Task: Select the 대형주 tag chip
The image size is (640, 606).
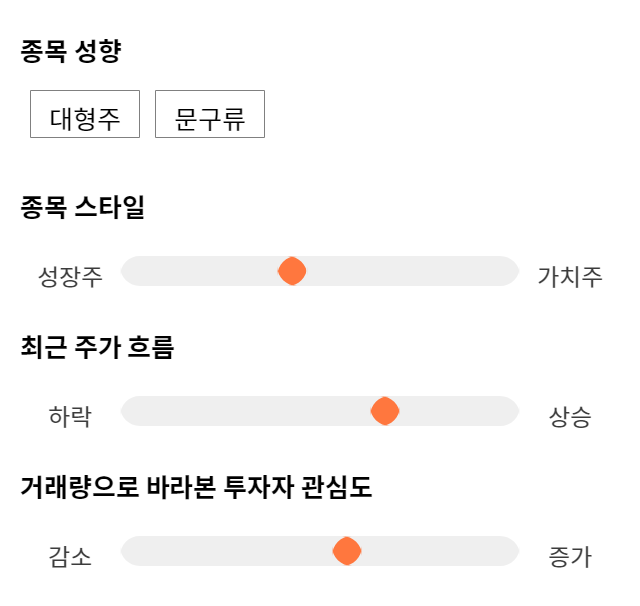Action: coord(85,114)
